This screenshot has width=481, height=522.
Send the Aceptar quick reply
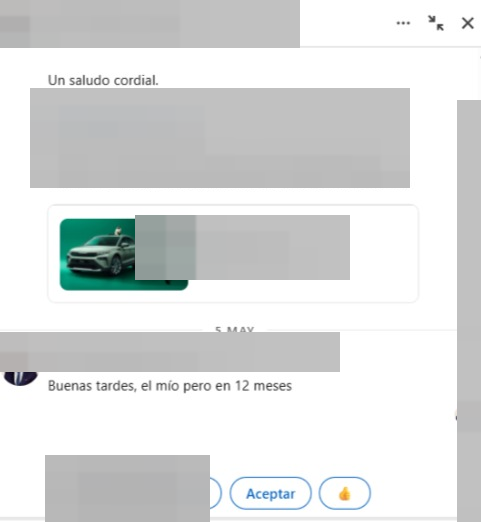(270, 493)
